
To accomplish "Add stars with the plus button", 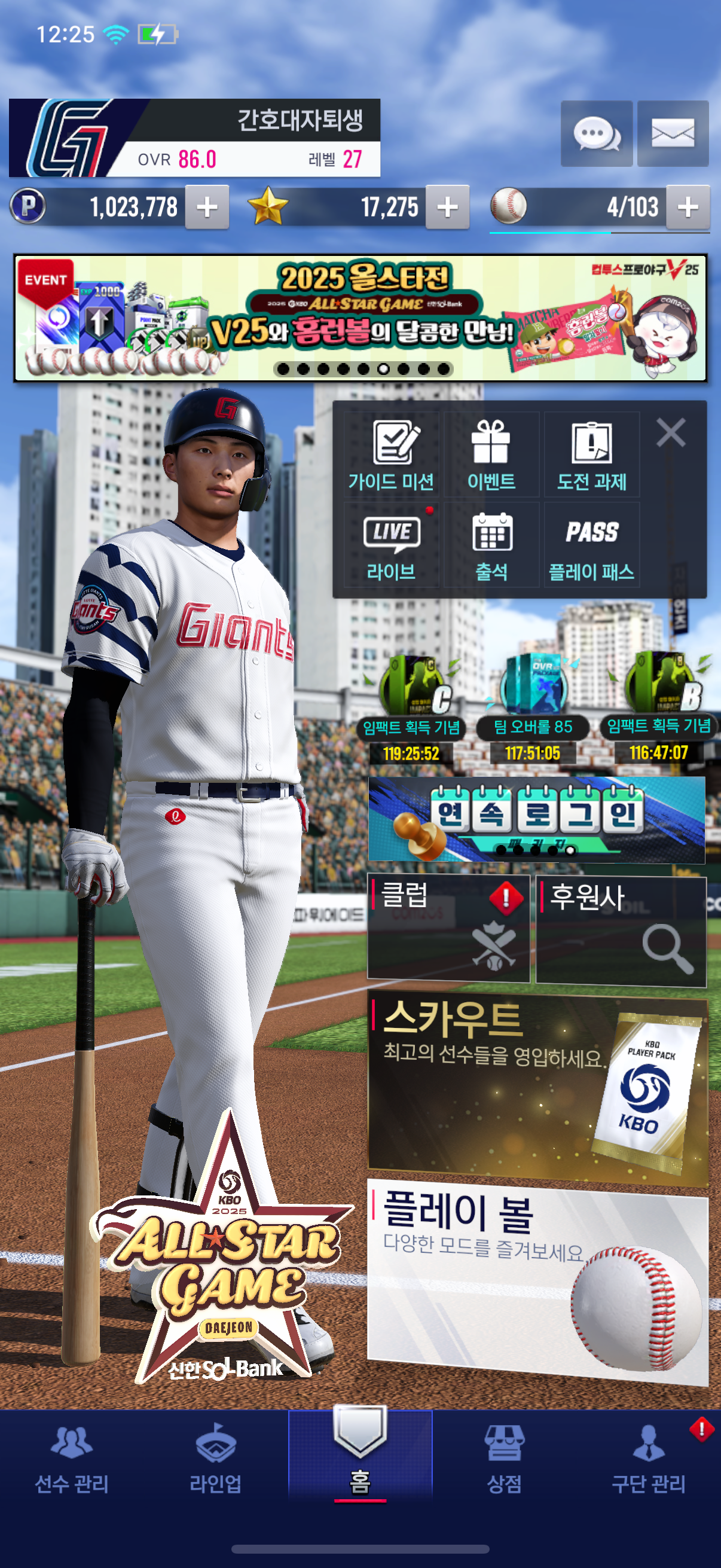I will (447, 207).
